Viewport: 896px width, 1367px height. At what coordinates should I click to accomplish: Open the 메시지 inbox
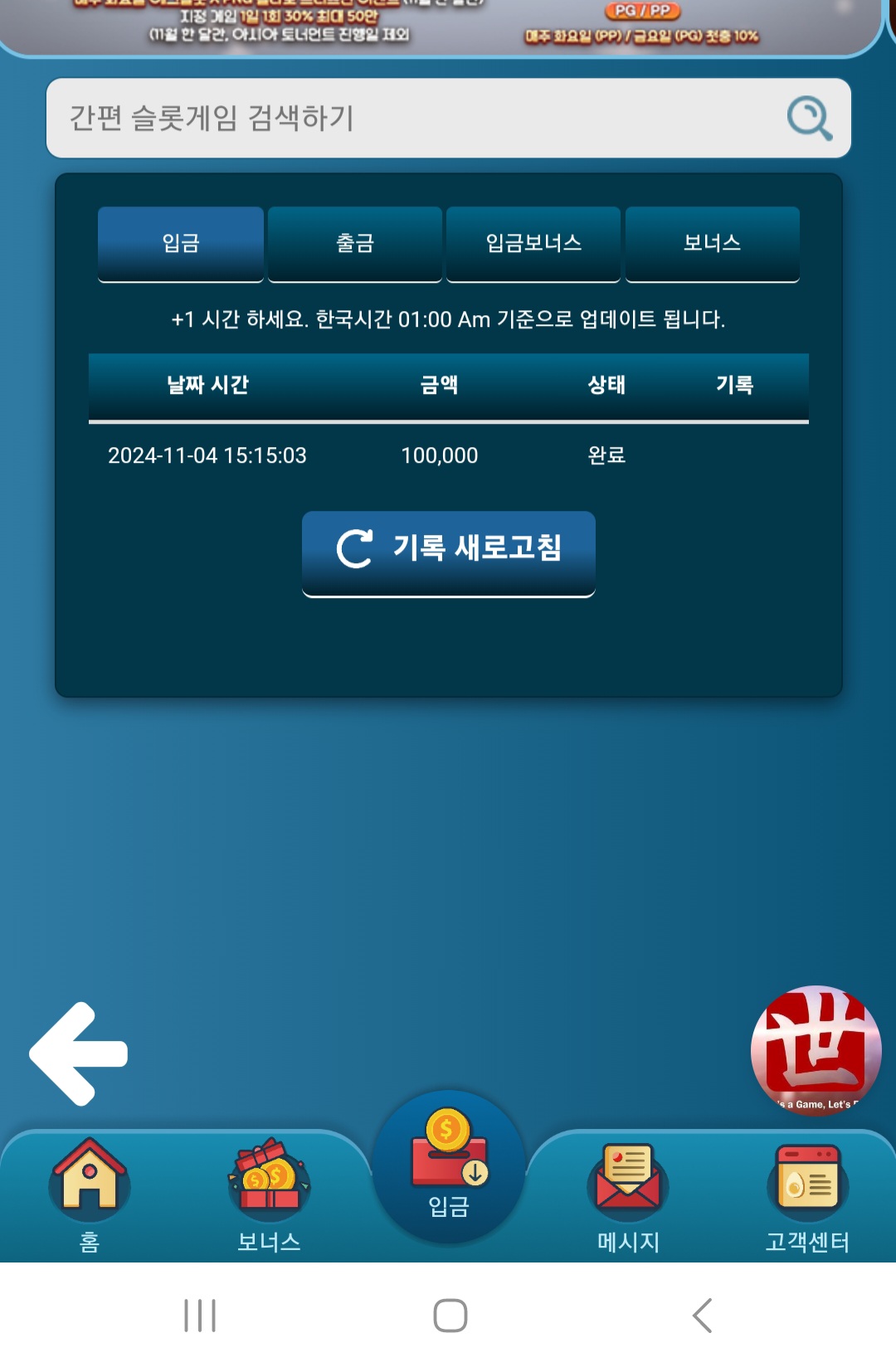pos(628,1193)
